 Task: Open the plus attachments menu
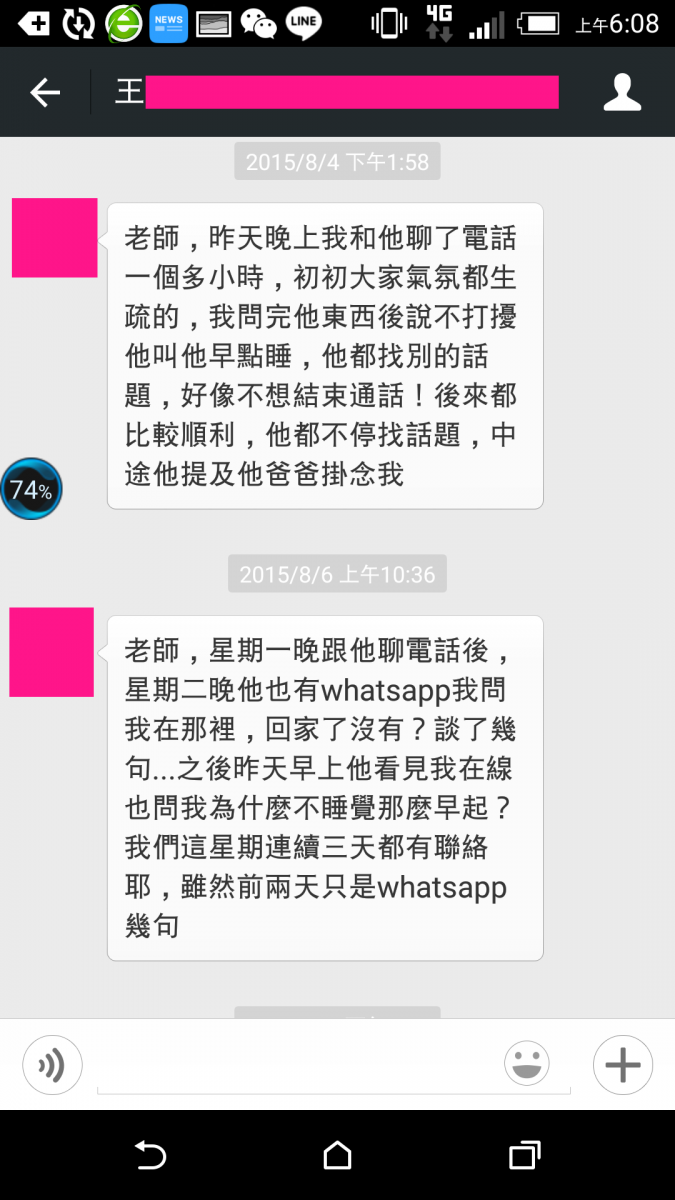(x=622, y=1065)
